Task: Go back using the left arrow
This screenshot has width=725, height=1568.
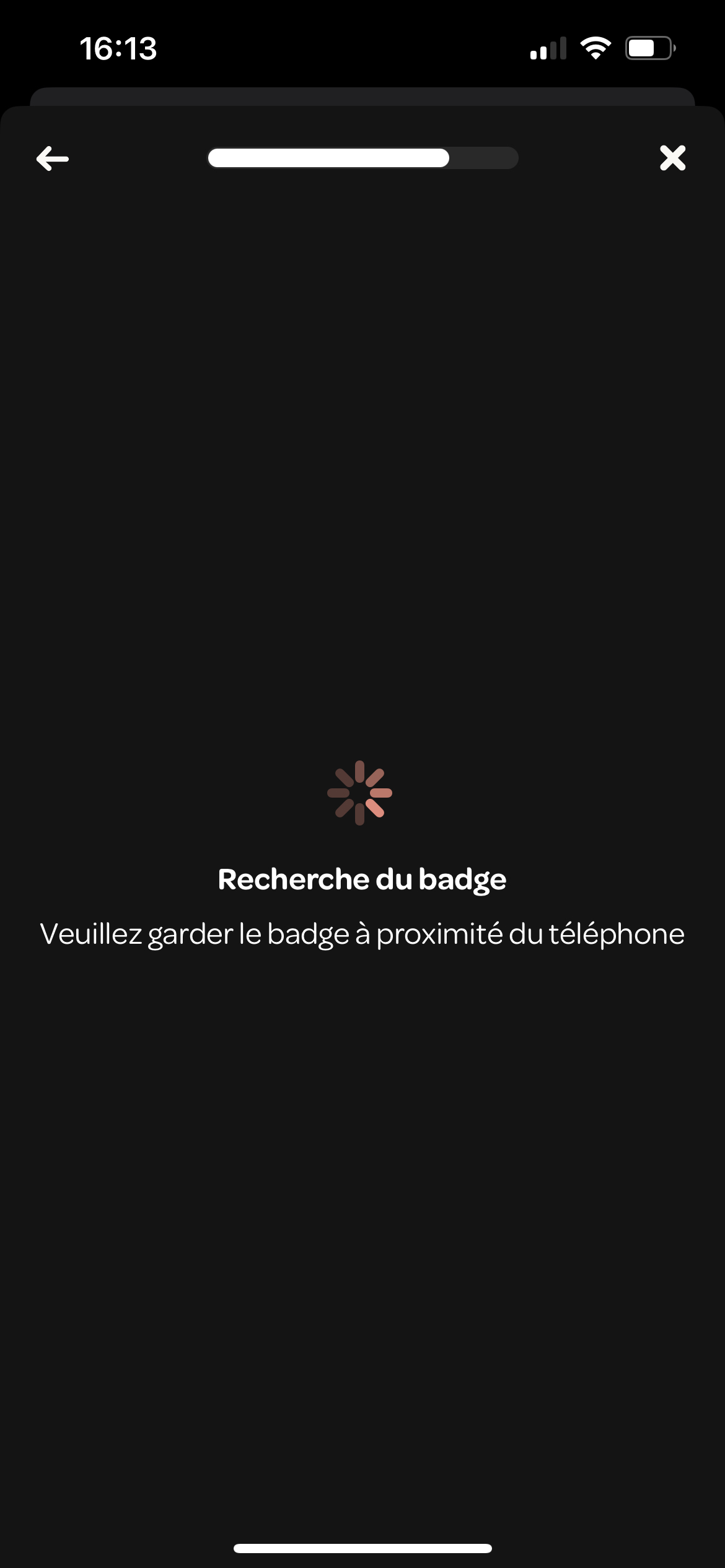Action: point(53,159)
